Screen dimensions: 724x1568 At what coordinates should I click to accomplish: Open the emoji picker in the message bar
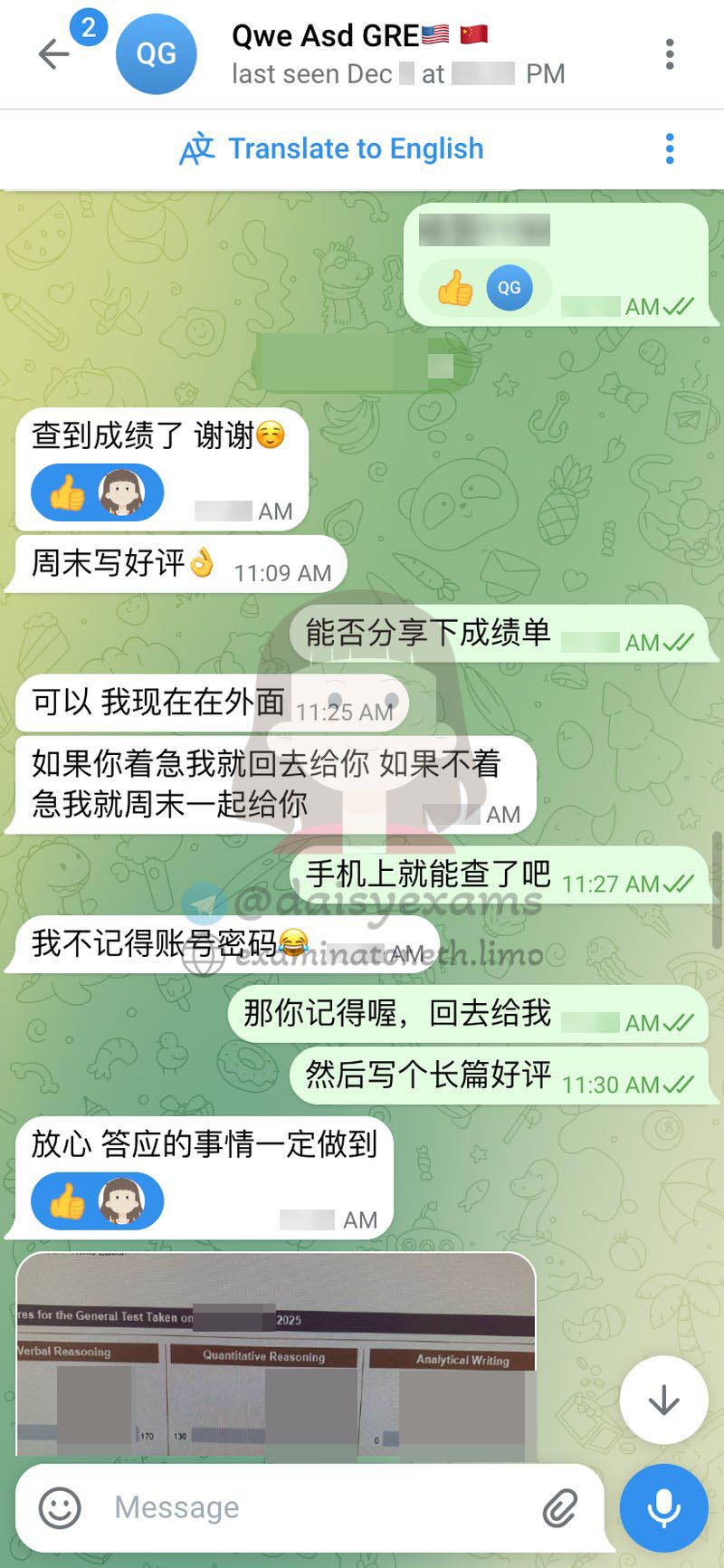click(61, 1506)
